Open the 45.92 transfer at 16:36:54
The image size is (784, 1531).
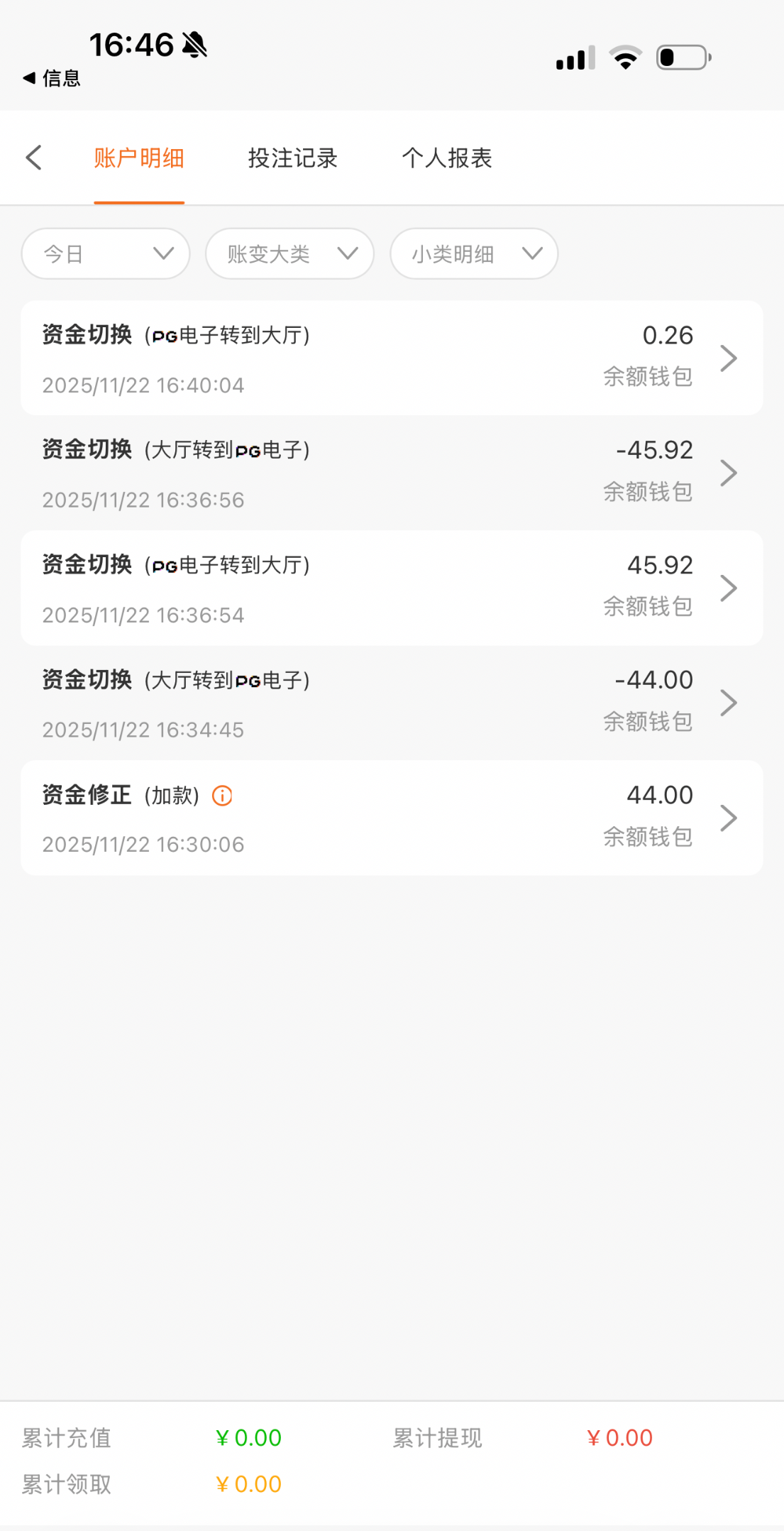tap(392, 588)
